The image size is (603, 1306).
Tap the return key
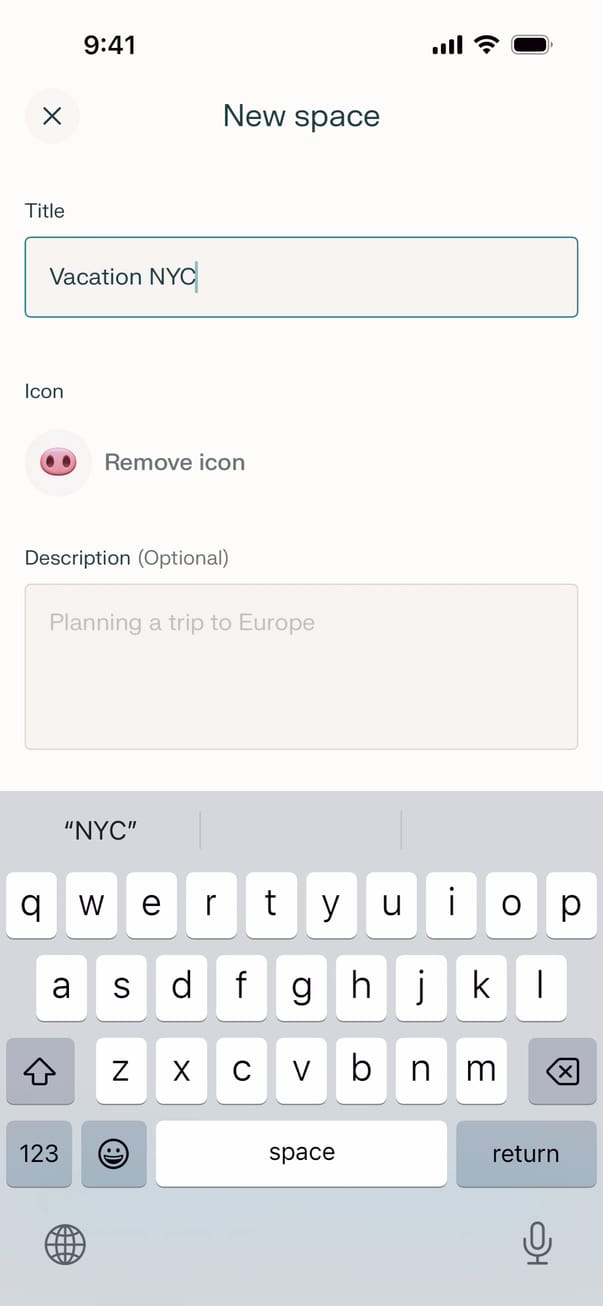click(x=525, y=1153)
